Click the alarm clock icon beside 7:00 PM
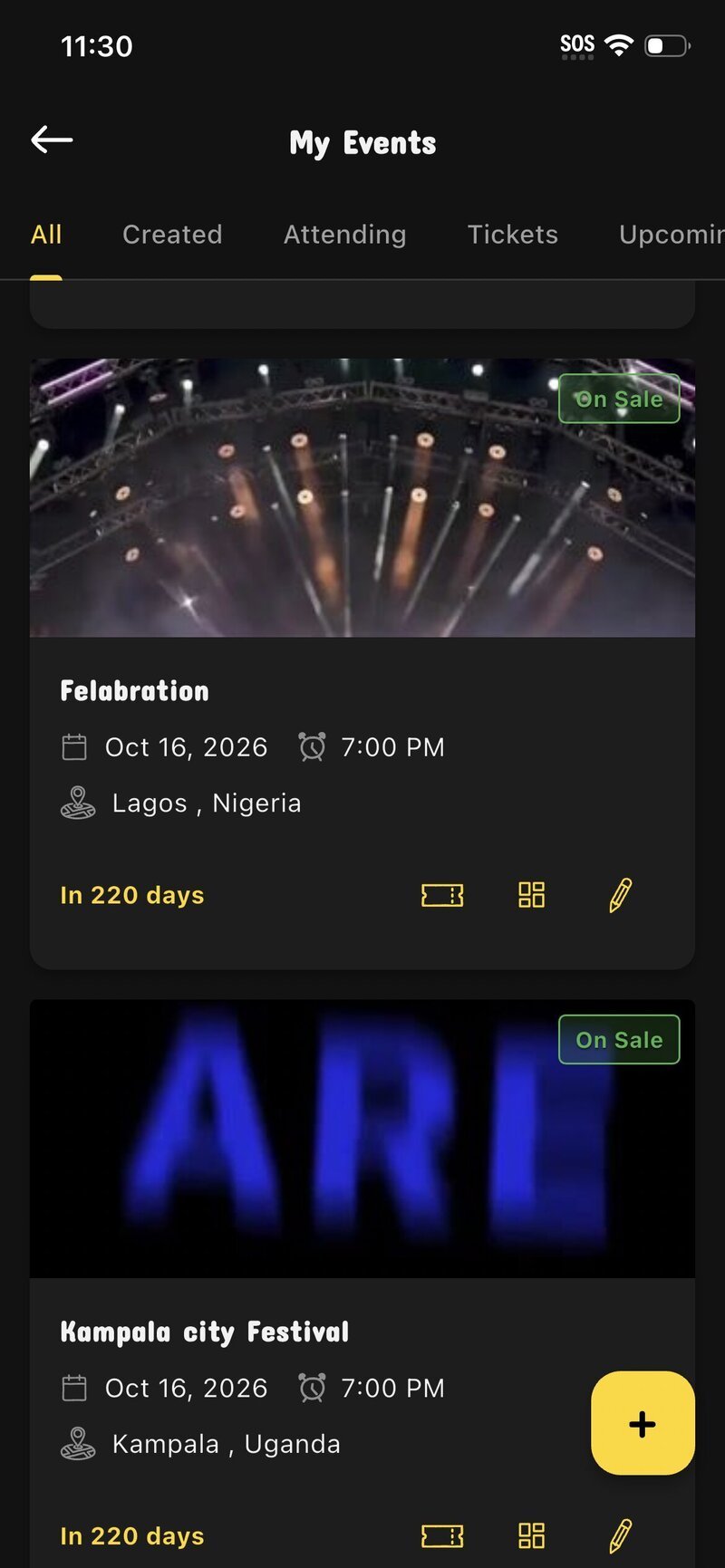The width and height of the screenshot is (725, 1568). pos(311,746)
